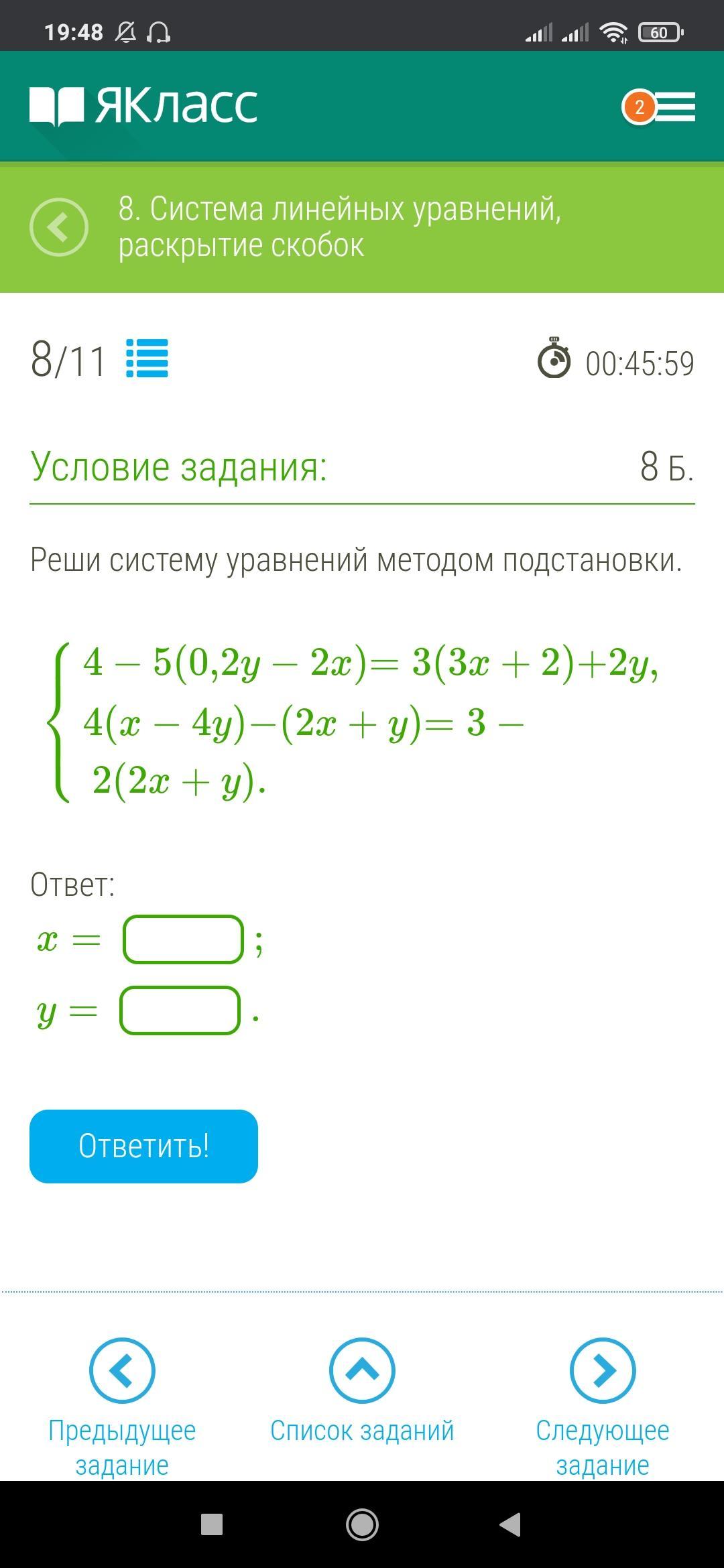The height and width of the screenshot is (1568, 724).
Task: Open the hamburger menu with notification badge
Action: coord(673,107)
